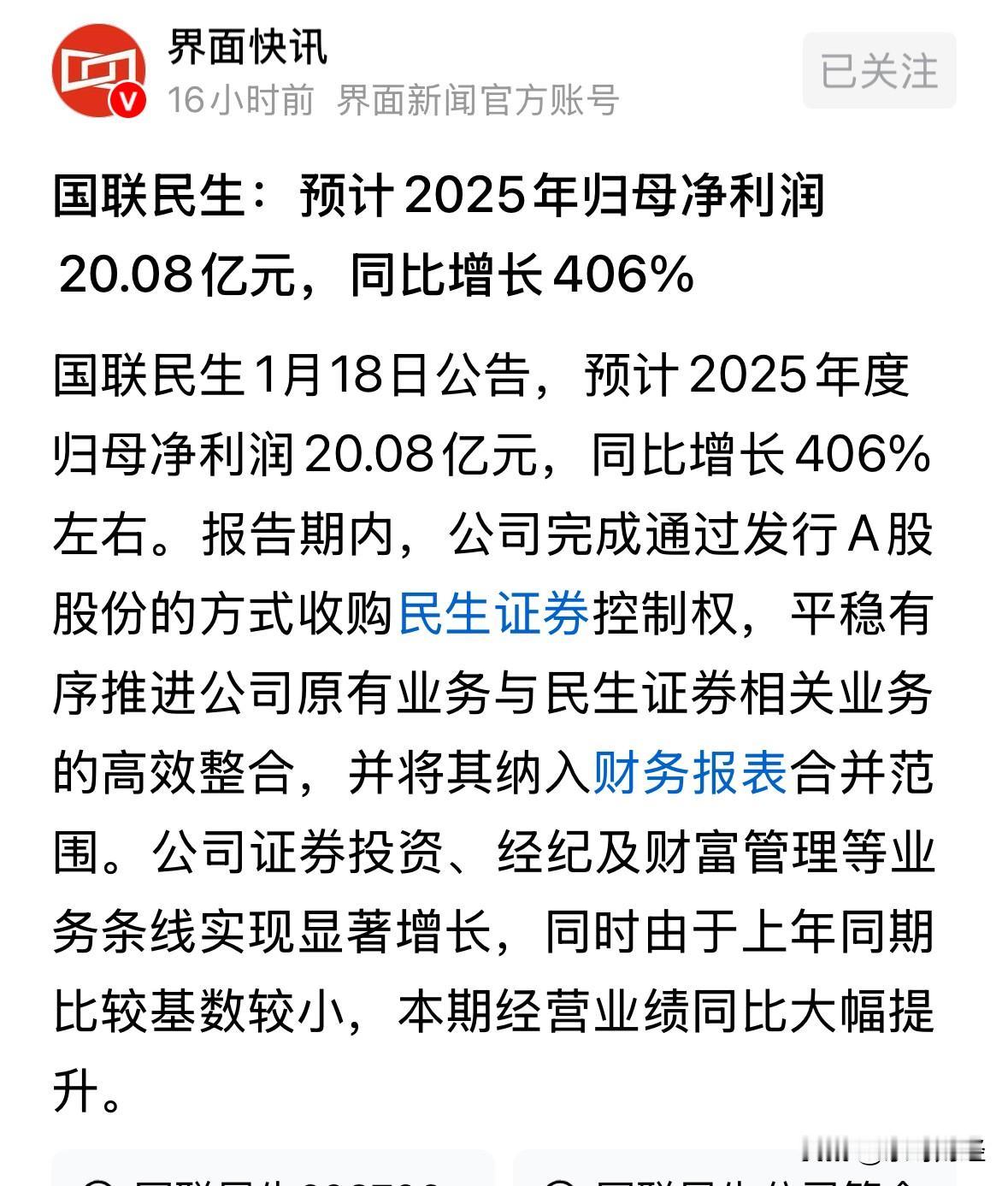The height and width of the screenshot is (1186, 1008).
Task: Click the 界面新闻官方账号 label
Action: tap(479, 98)
